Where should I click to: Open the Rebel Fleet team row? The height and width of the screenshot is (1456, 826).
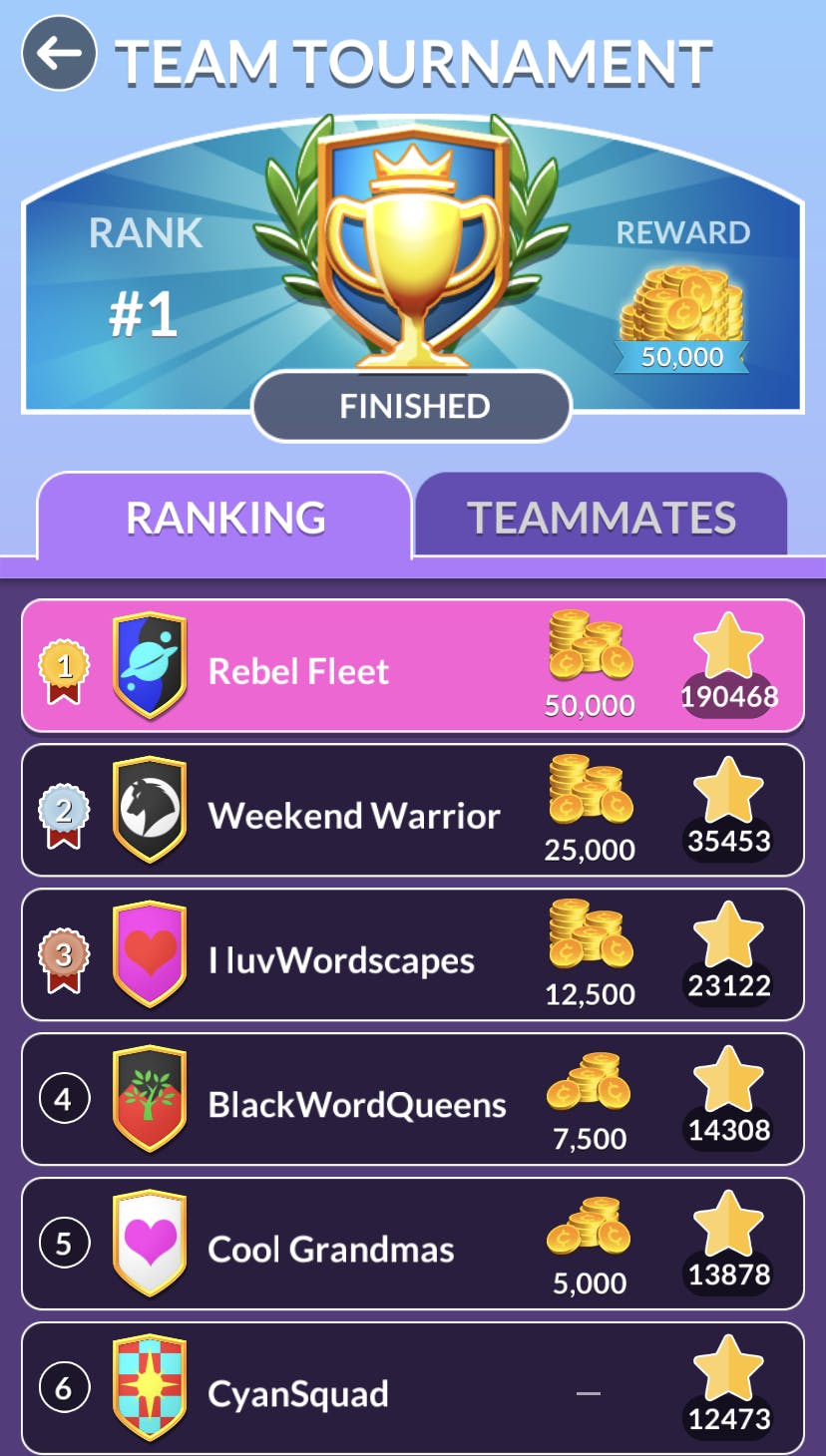point(412,667)
